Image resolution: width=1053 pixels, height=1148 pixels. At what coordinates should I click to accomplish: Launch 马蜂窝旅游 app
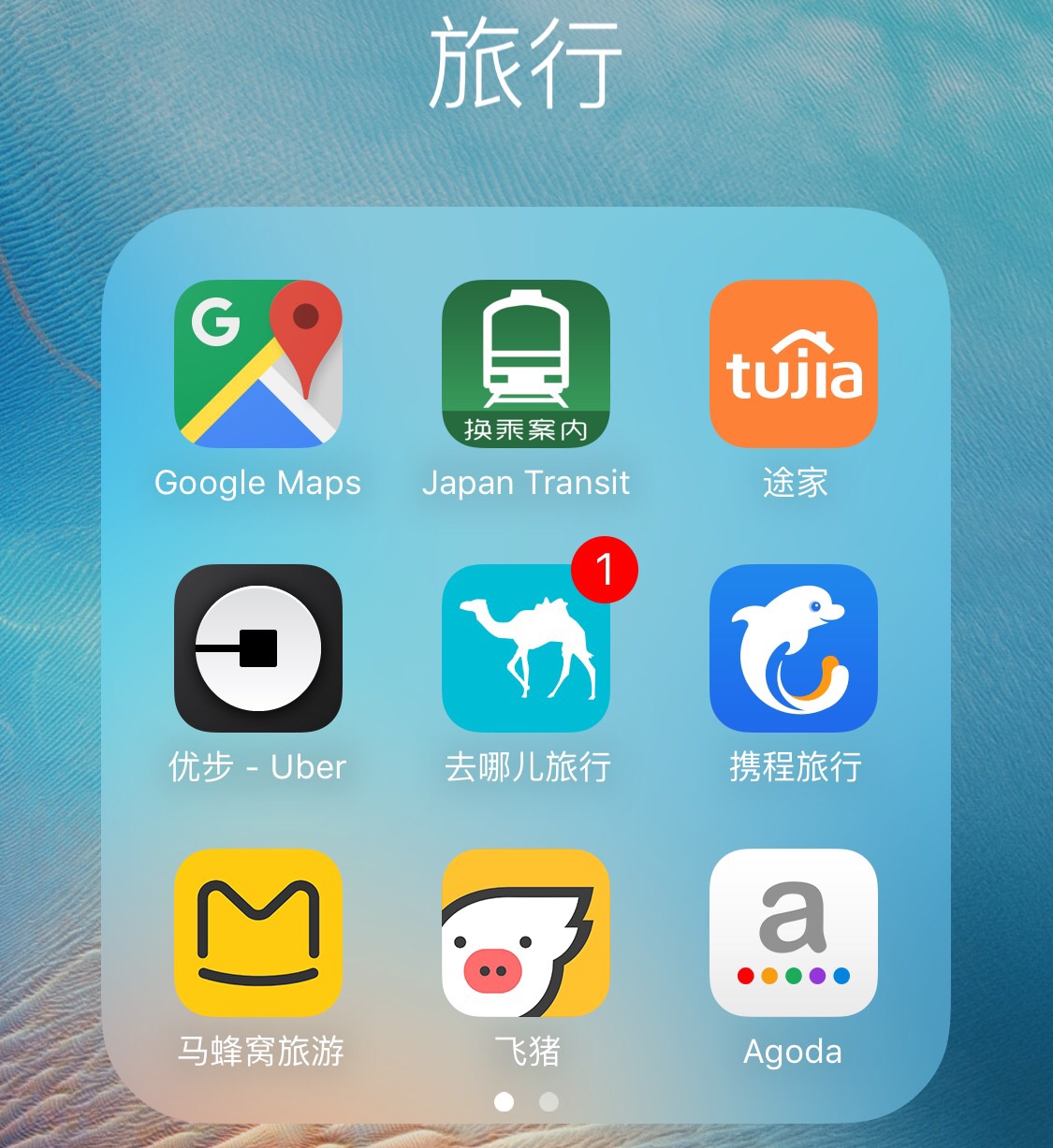click(x=258, y=932)
